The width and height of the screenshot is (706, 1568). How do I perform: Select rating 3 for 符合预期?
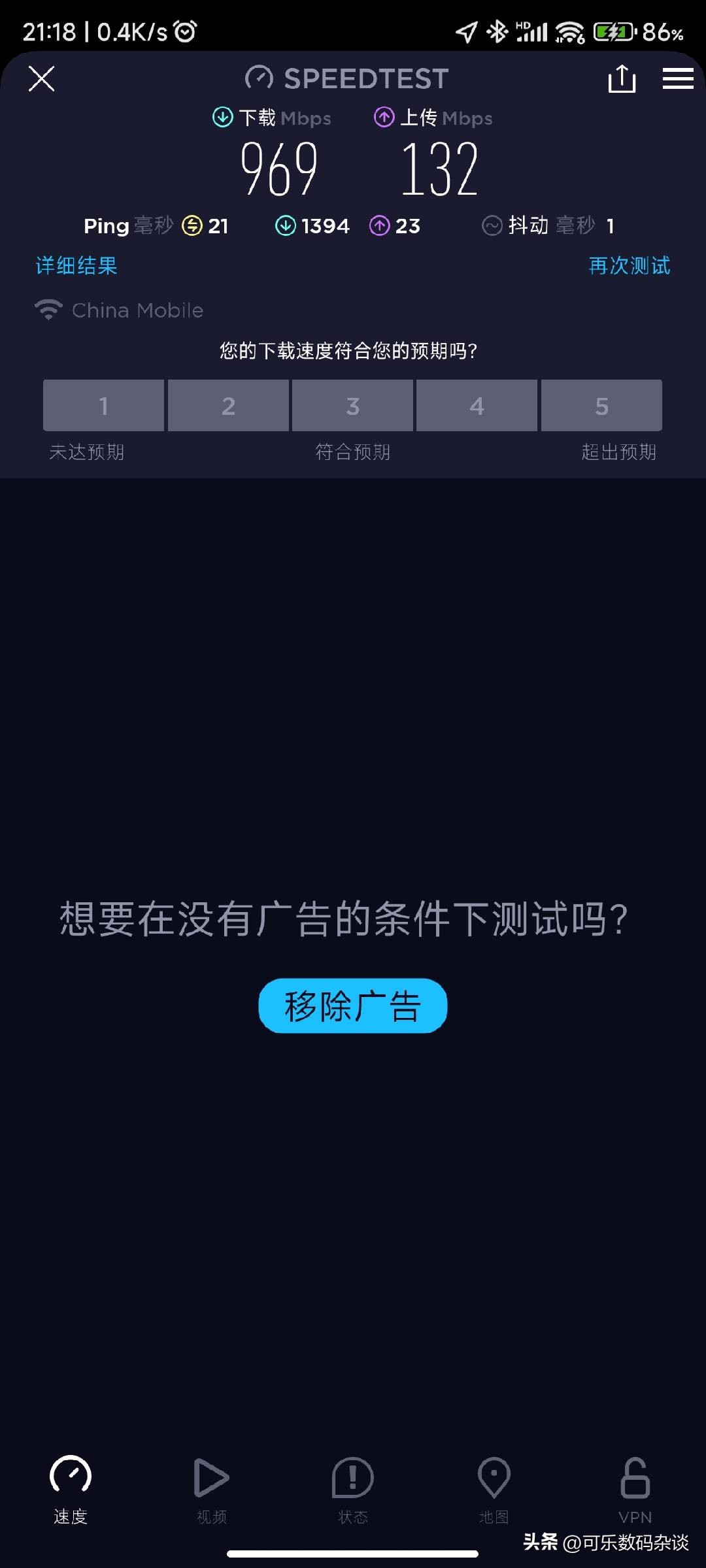point(352,405)
